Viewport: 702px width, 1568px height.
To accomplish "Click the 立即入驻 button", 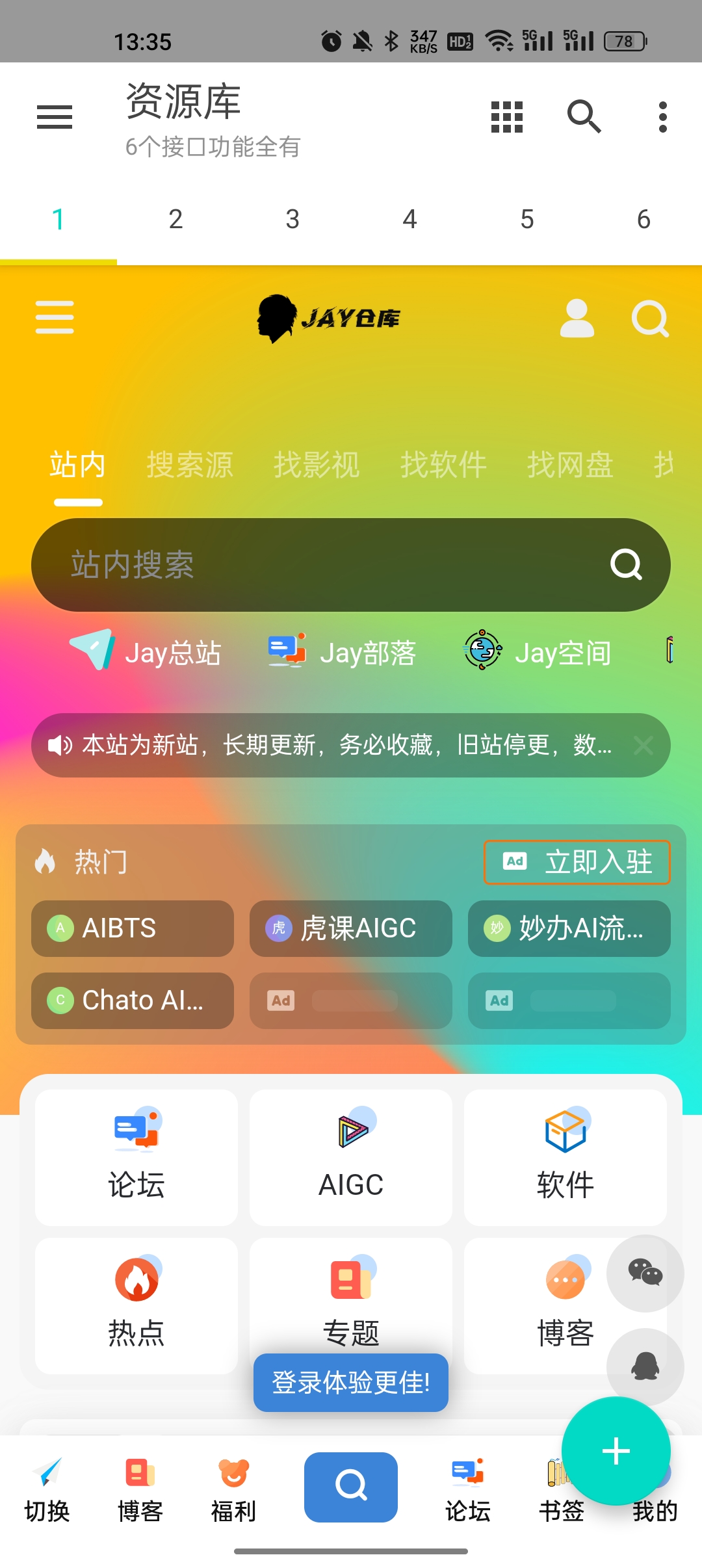I will pyautogui.click(x=576, y=861).
